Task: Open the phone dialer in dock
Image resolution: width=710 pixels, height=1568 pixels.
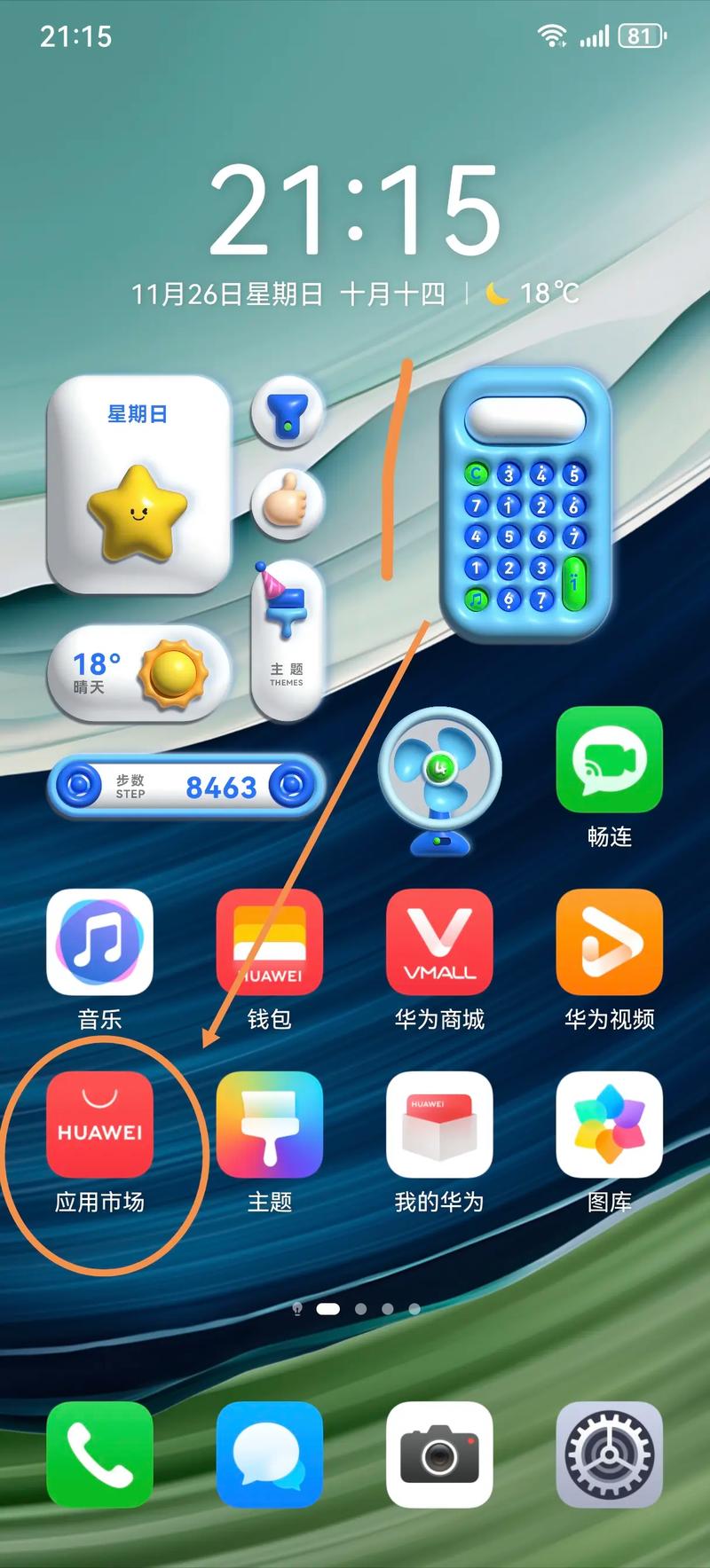Action: click(99, 1454)
